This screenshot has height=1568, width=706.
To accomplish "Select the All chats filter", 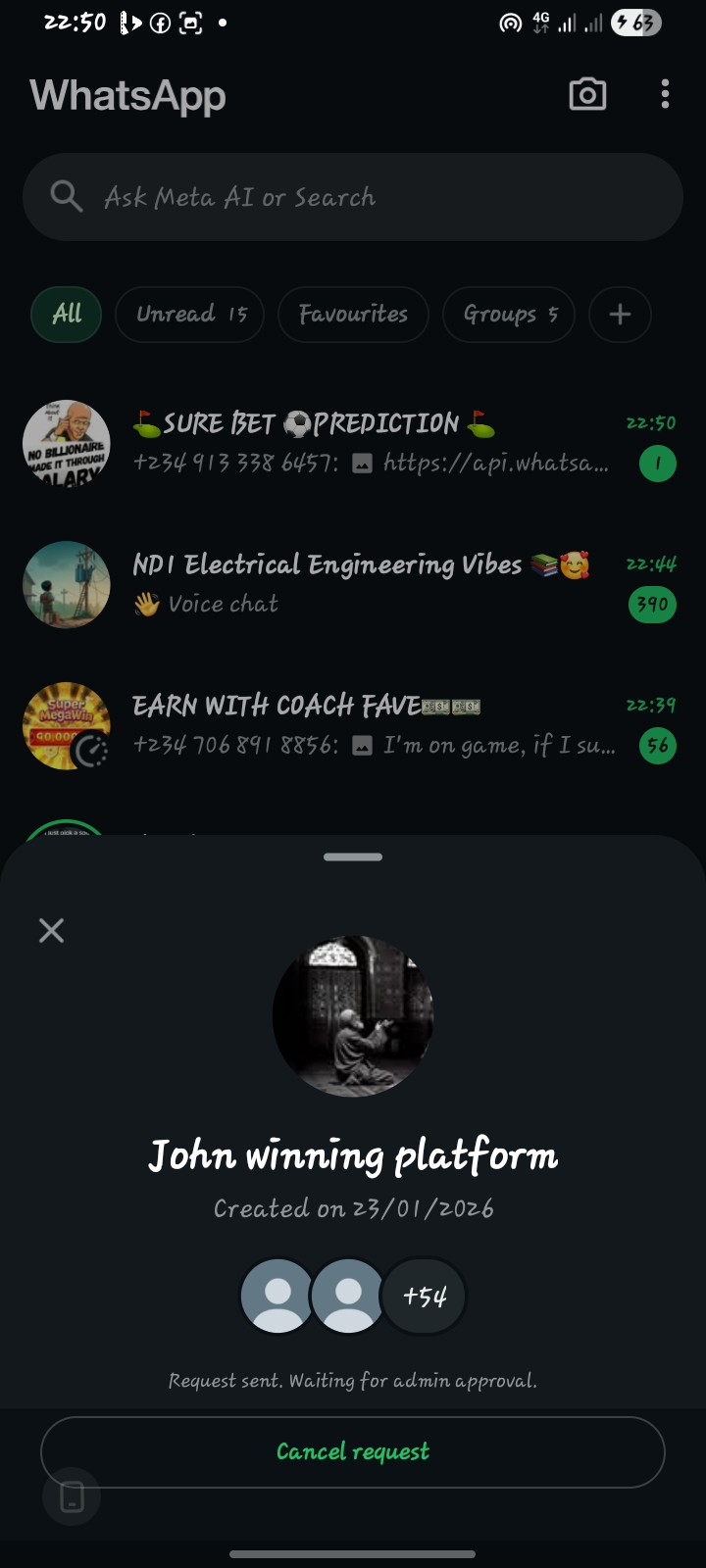I will [x=67, y=315].
